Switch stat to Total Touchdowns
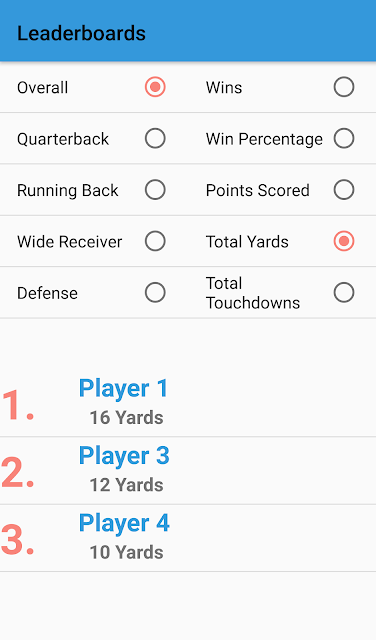The image size is (376, 640). click(x=344, y=293)
